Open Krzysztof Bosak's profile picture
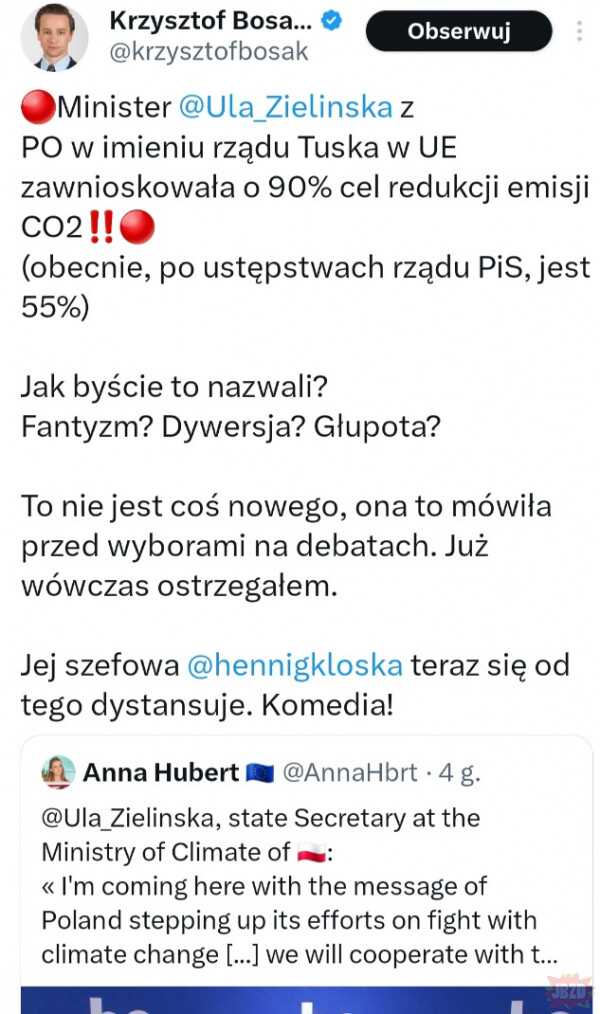This screenshot has width=600, height=1014. click(x=54, y=38)
